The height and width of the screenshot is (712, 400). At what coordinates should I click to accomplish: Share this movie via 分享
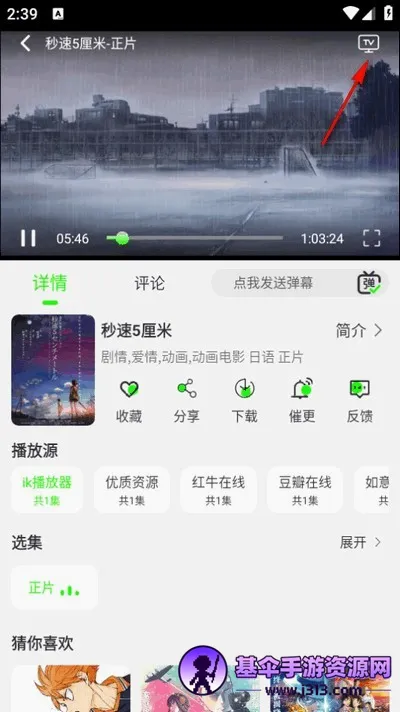pos(187,401)
